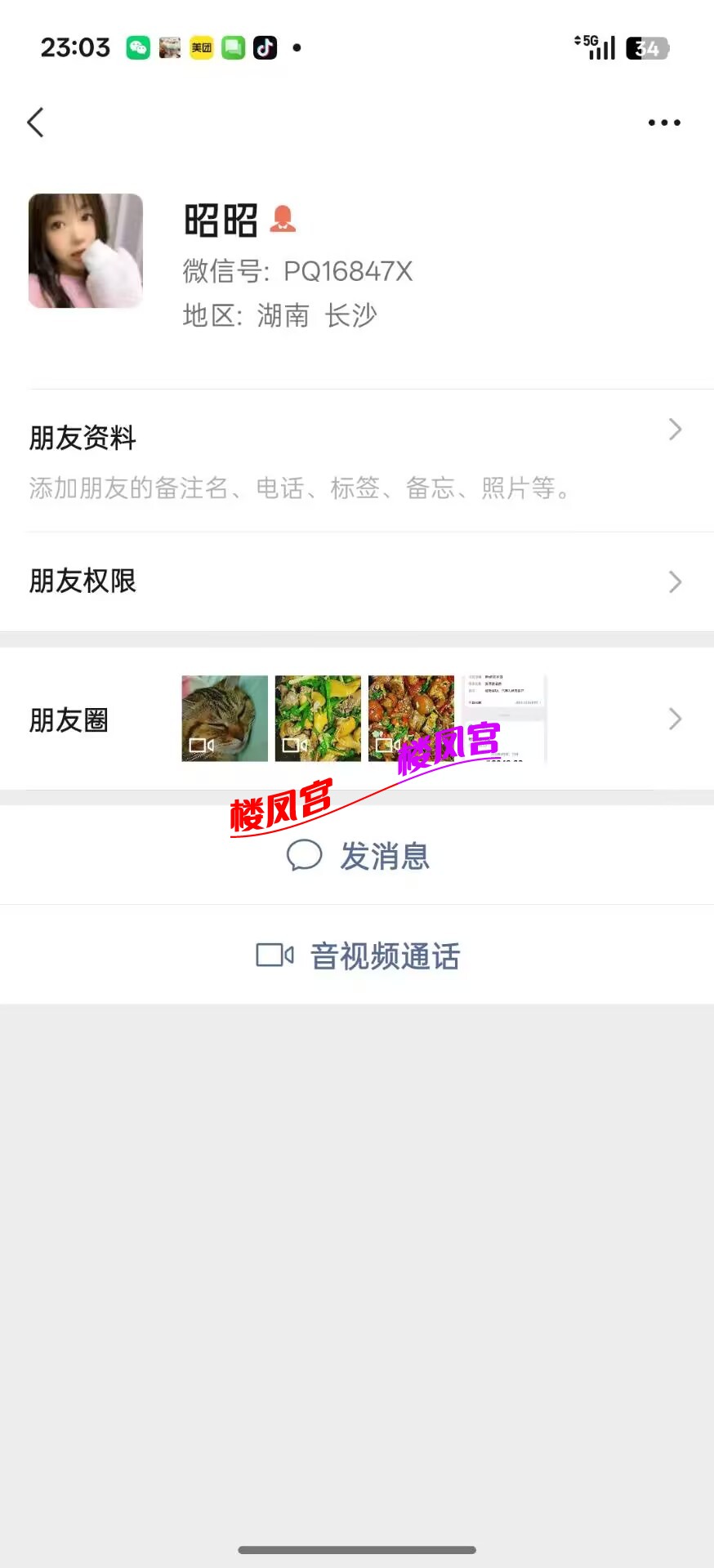This screenshot has height=1568, width=714.
Task: Open 朋友权限 settings
Action: coord(357,581)
